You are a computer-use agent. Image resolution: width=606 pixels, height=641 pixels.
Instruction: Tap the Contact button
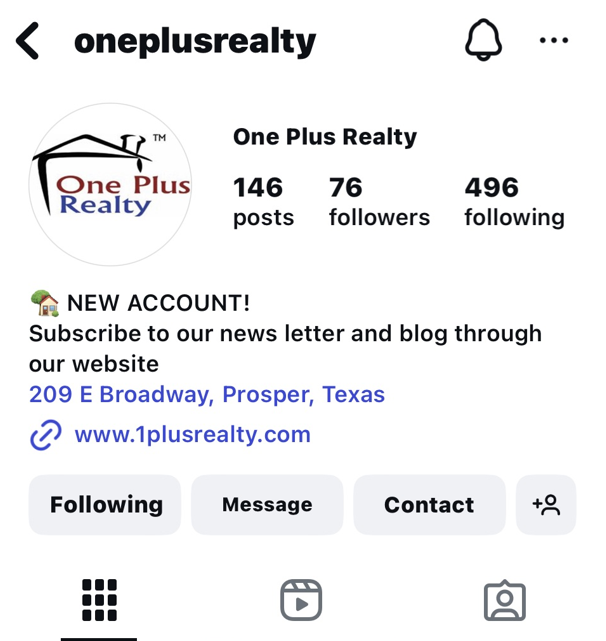429,505
